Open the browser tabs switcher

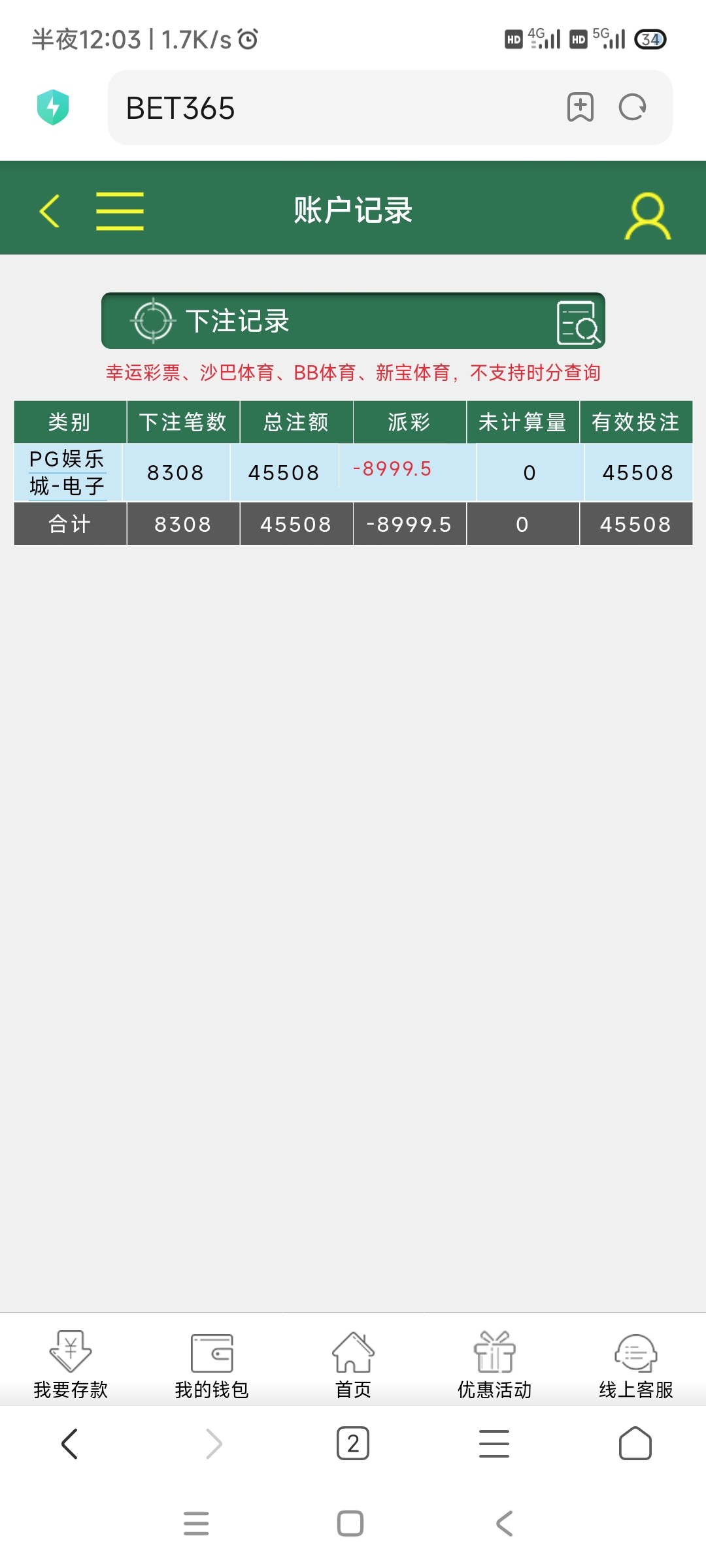pos(353,1444)
